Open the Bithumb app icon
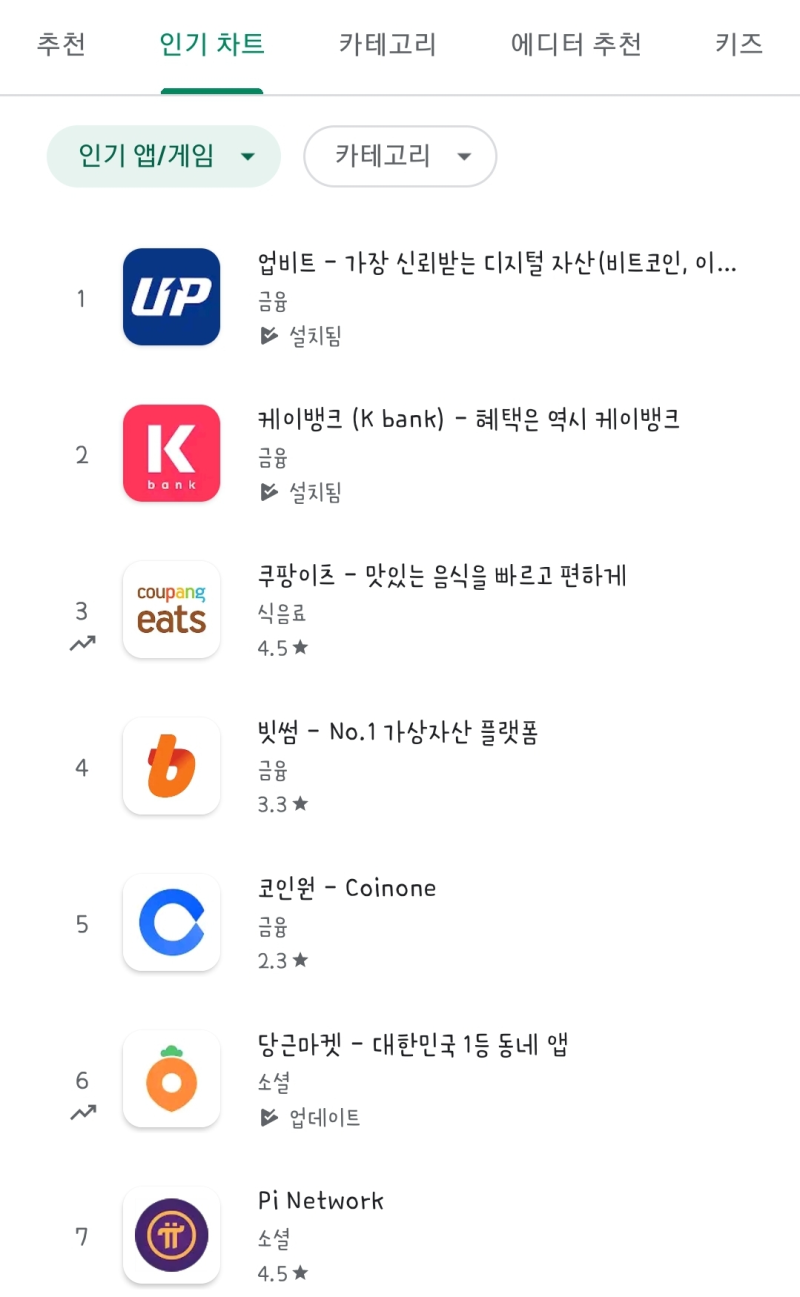Viewport: 800px width, 1297px height. pos(170,766)
